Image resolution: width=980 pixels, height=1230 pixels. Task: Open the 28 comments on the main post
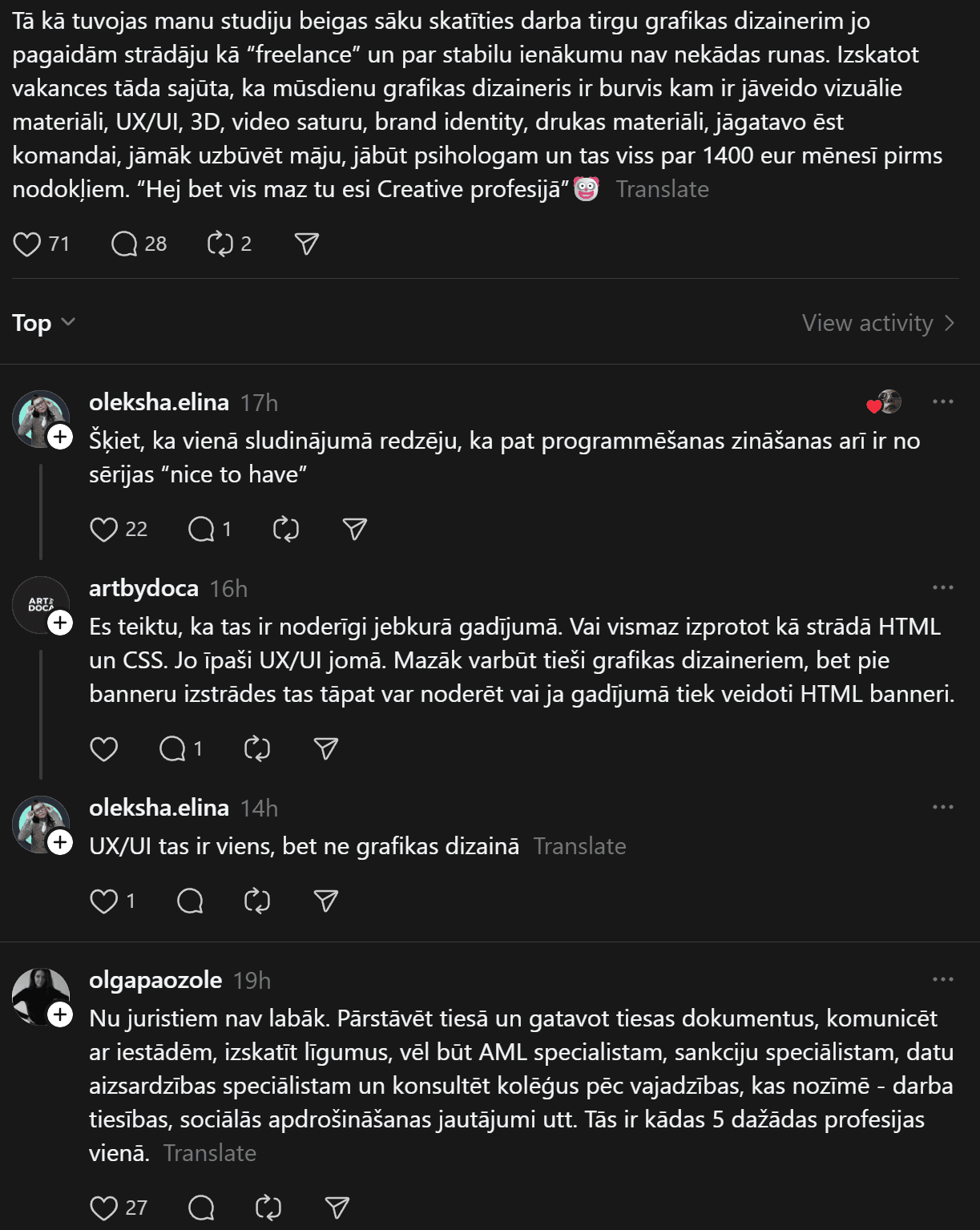[124, 244]
